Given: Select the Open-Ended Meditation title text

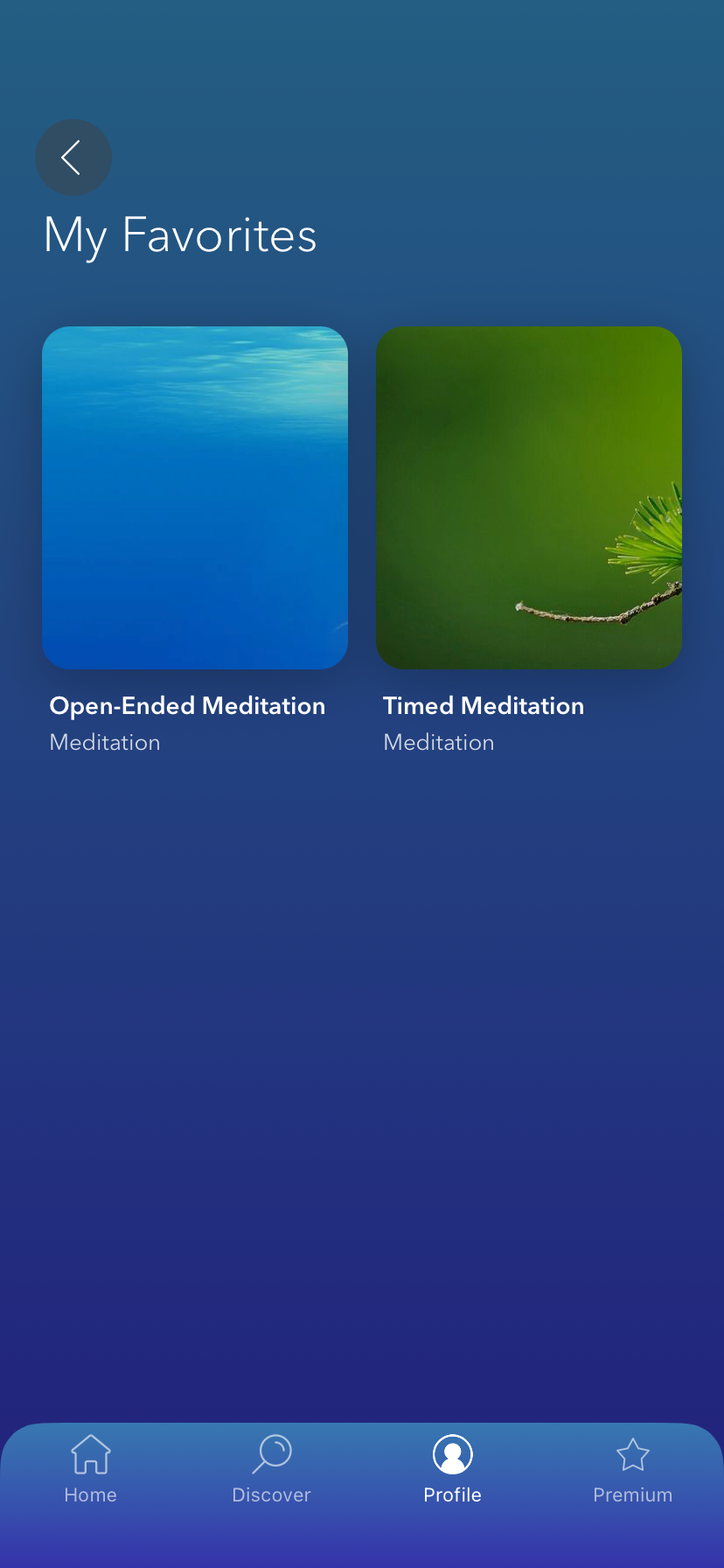Looking at the screenshot, I should tap(187, 705).
